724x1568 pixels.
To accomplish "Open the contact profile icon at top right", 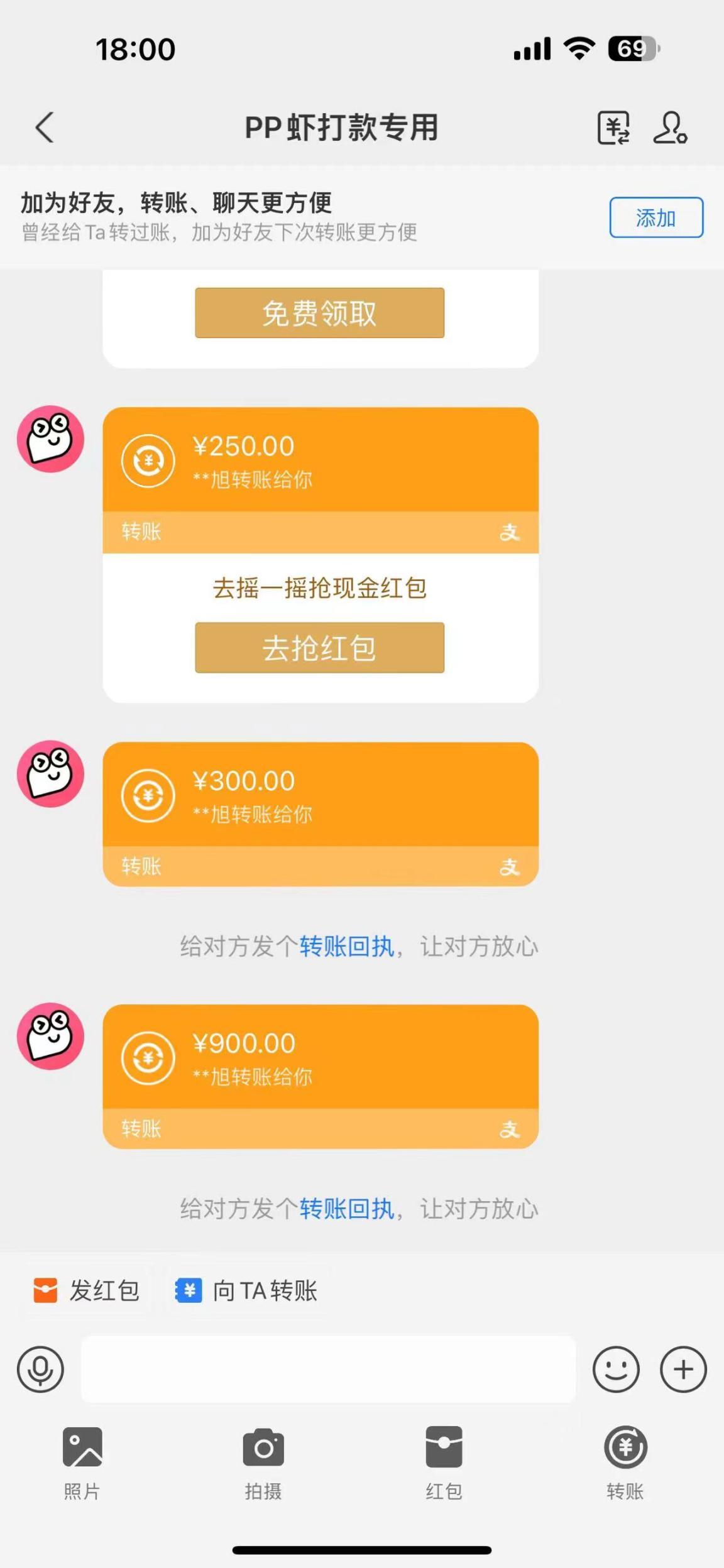I will pyautogui.click(x=671, y=128).
